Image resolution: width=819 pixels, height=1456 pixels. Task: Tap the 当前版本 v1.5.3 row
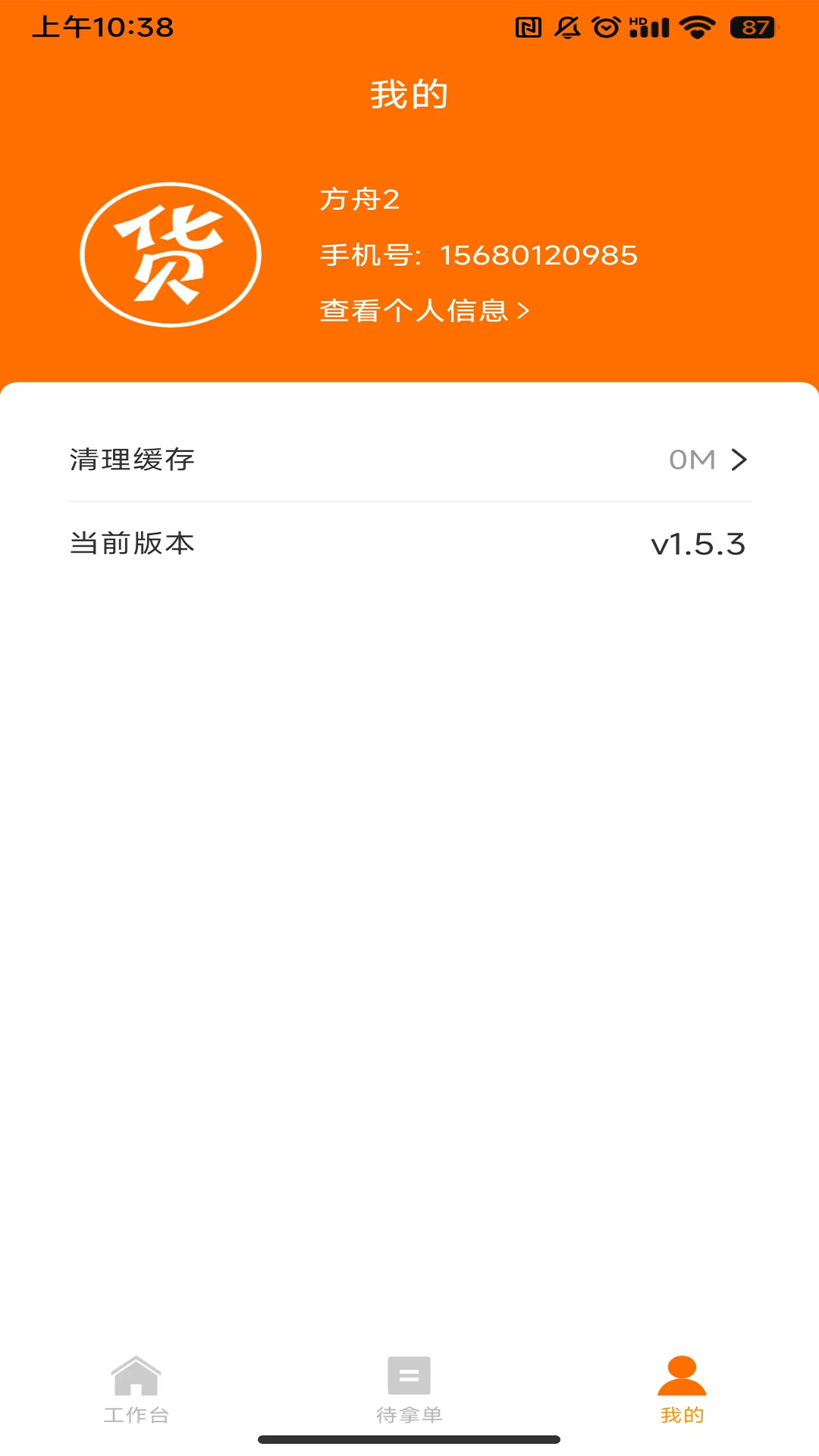(x=409, y=544)
